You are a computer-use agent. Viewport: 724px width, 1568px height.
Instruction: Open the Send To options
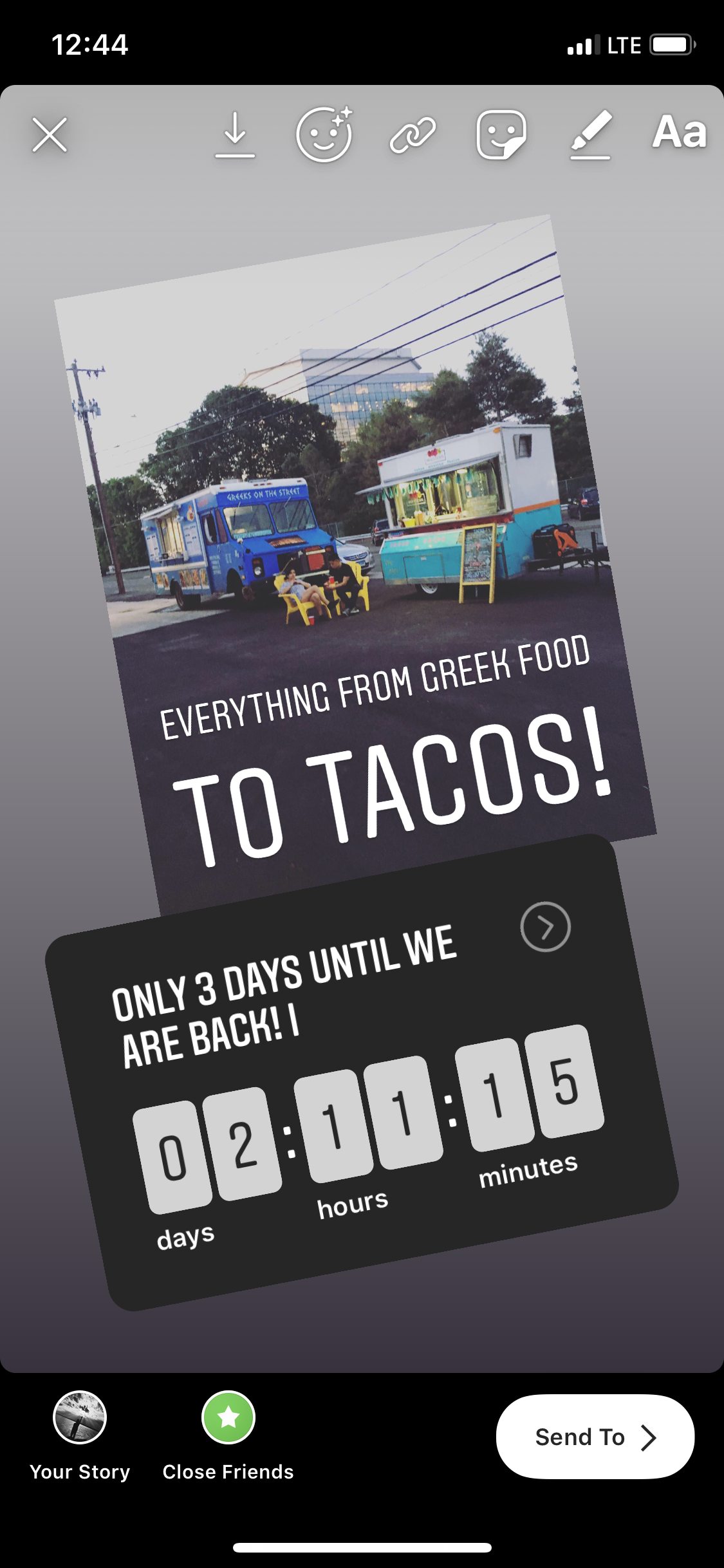point(595,1437)
